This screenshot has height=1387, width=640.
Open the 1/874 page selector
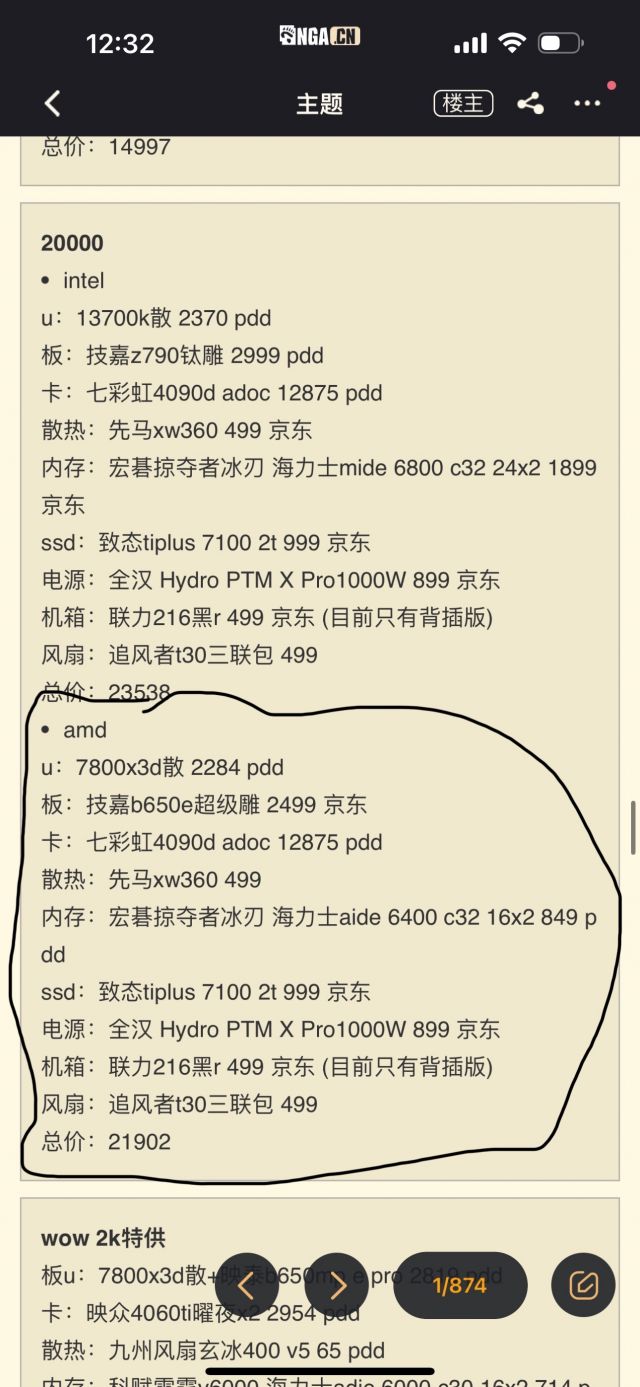(x=460, y=1285)
